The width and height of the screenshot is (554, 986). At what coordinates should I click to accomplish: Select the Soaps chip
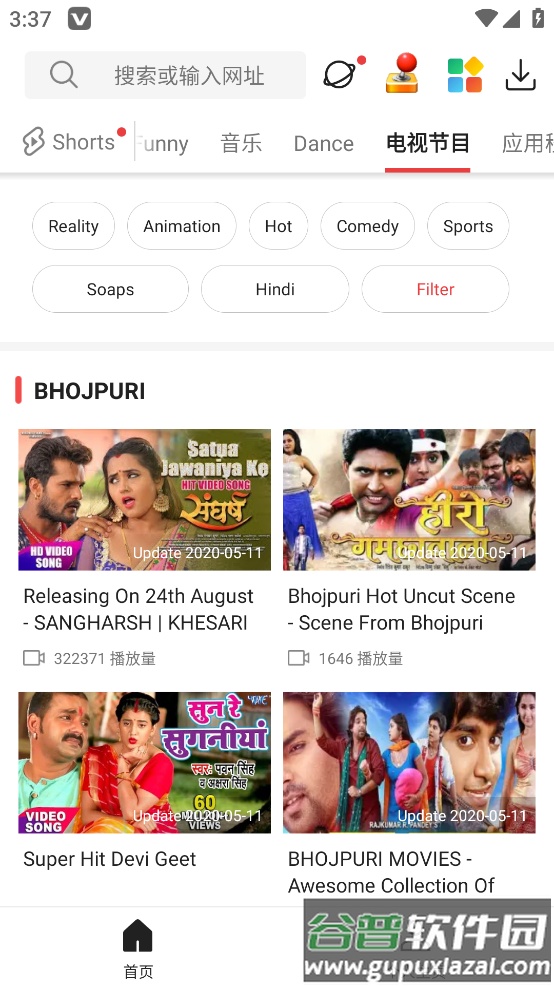(110, 289)
